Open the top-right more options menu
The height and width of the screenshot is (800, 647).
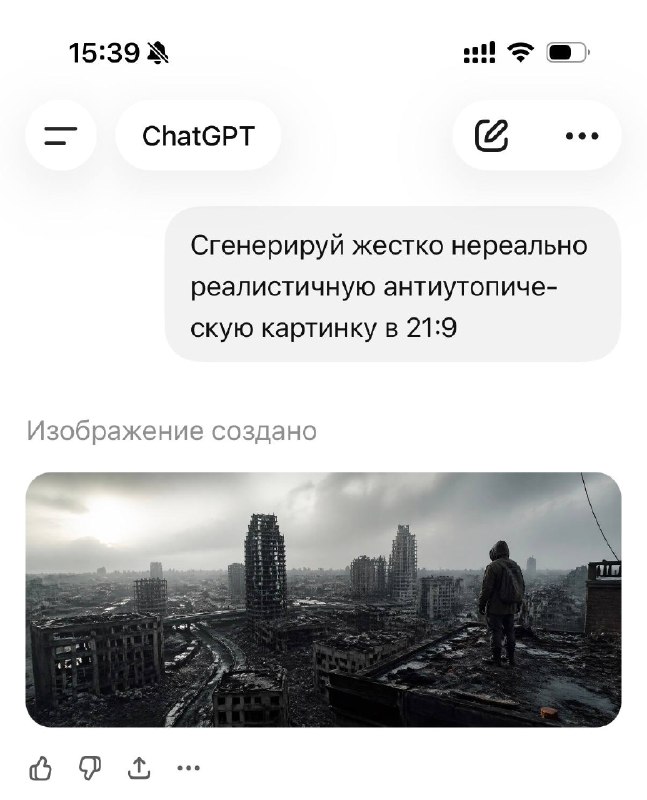pyautogui.click(x=582, y=135)
